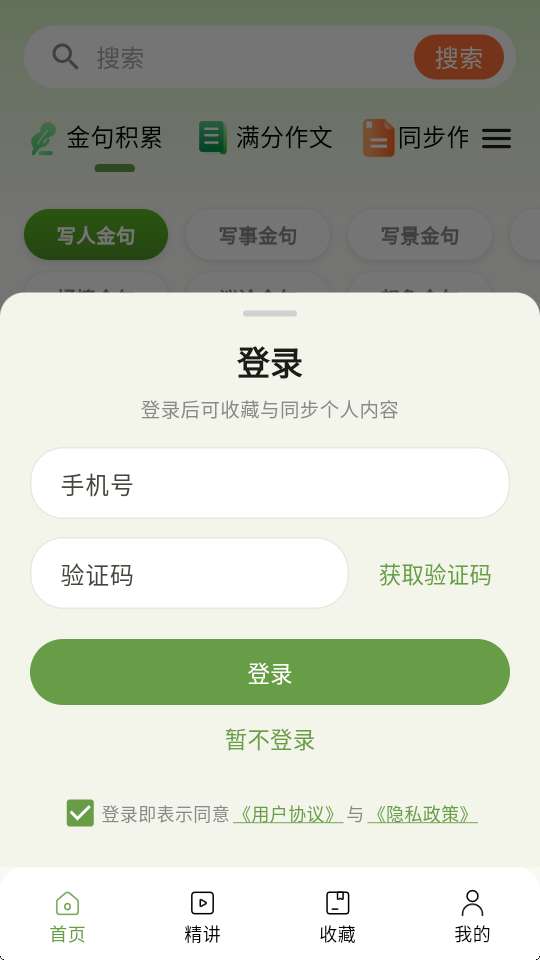Image resolution: width=540 pixels, height=960 pixels.
Task: Uncheck the agreement checkbox
Action: [x=80, y=813]
